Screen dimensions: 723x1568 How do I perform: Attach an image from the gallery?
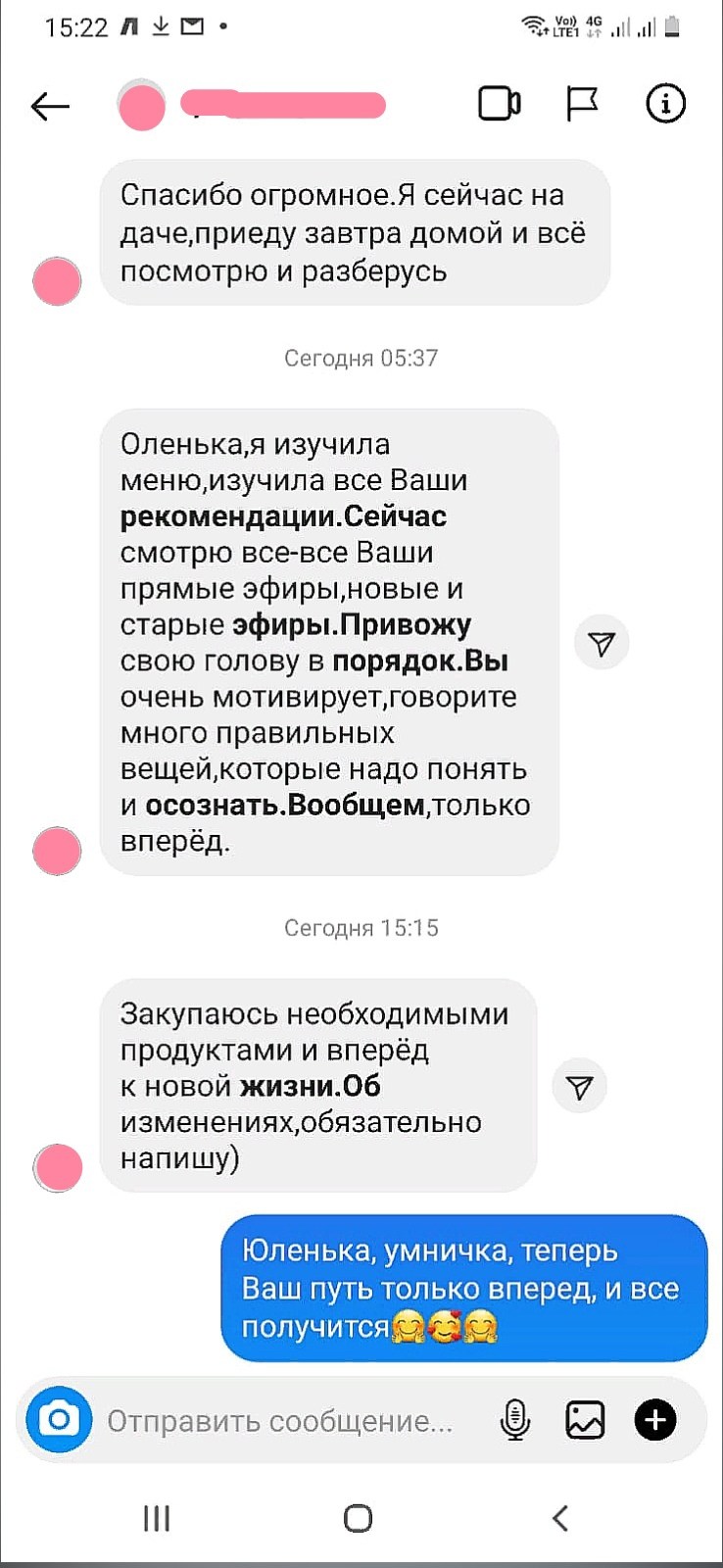click(x=585, y=1420)
